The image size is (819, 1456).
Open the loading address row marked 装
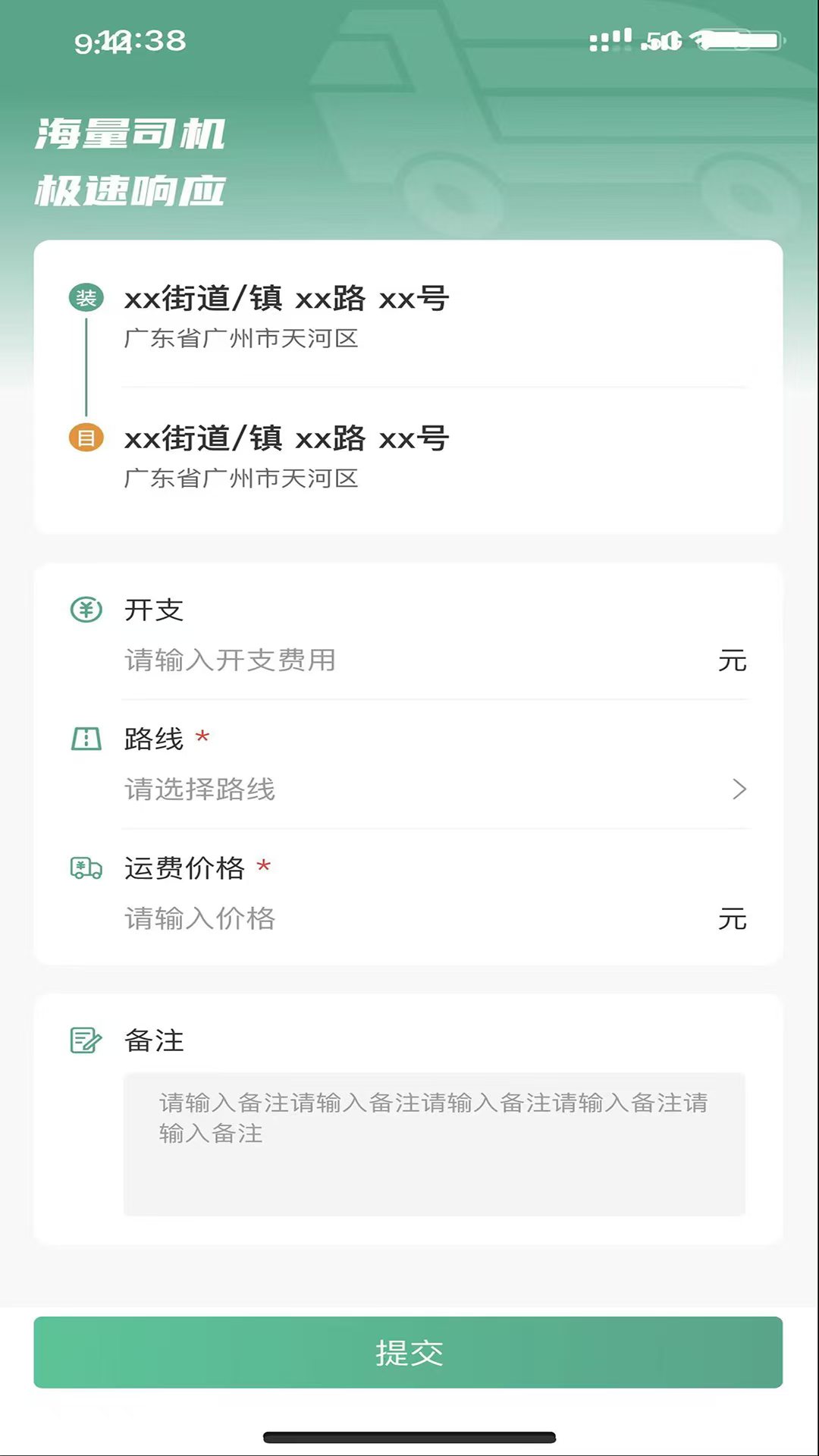pyautogui.click(x=409, y=316)
